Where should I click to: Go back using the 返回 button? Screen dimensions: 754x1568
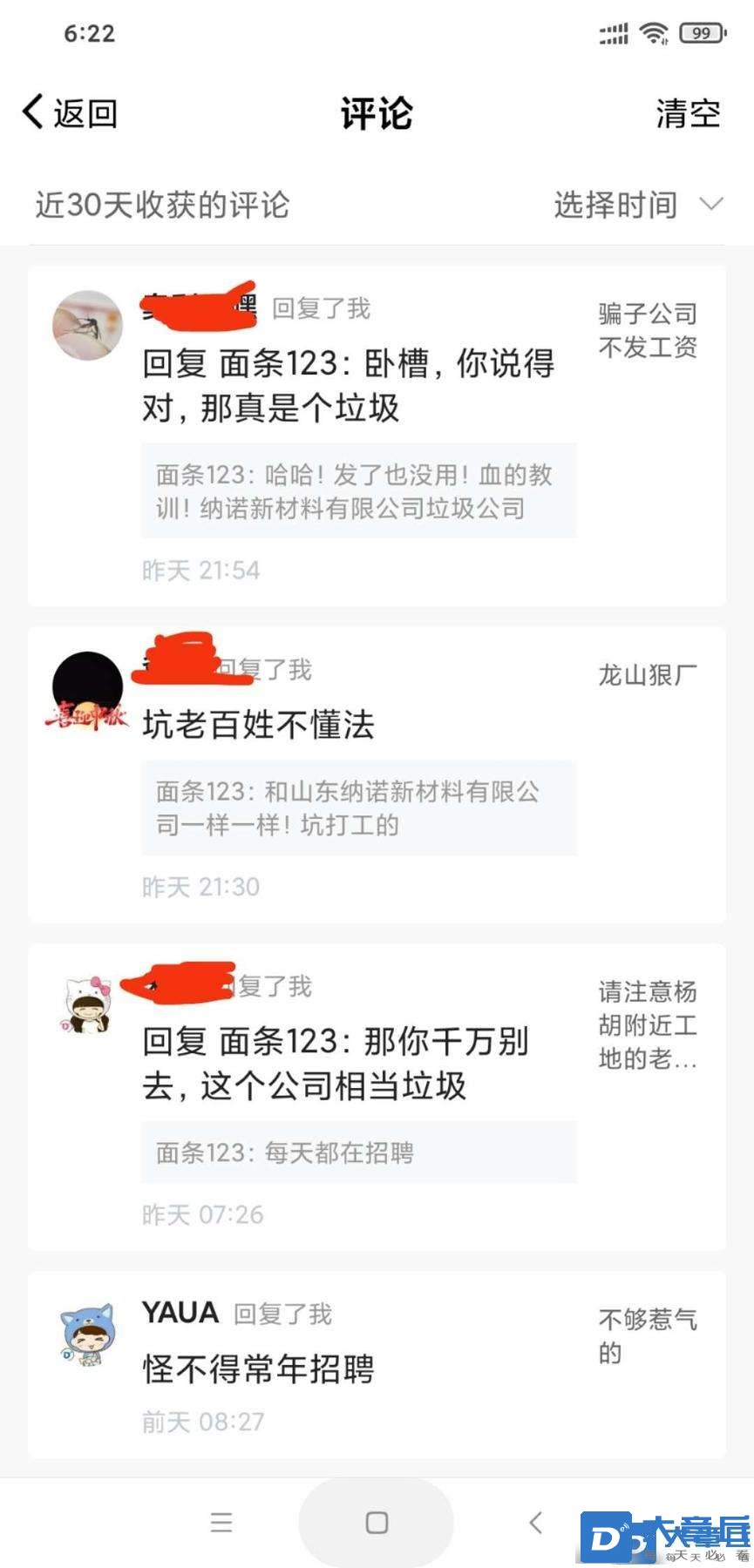point(70,113)
